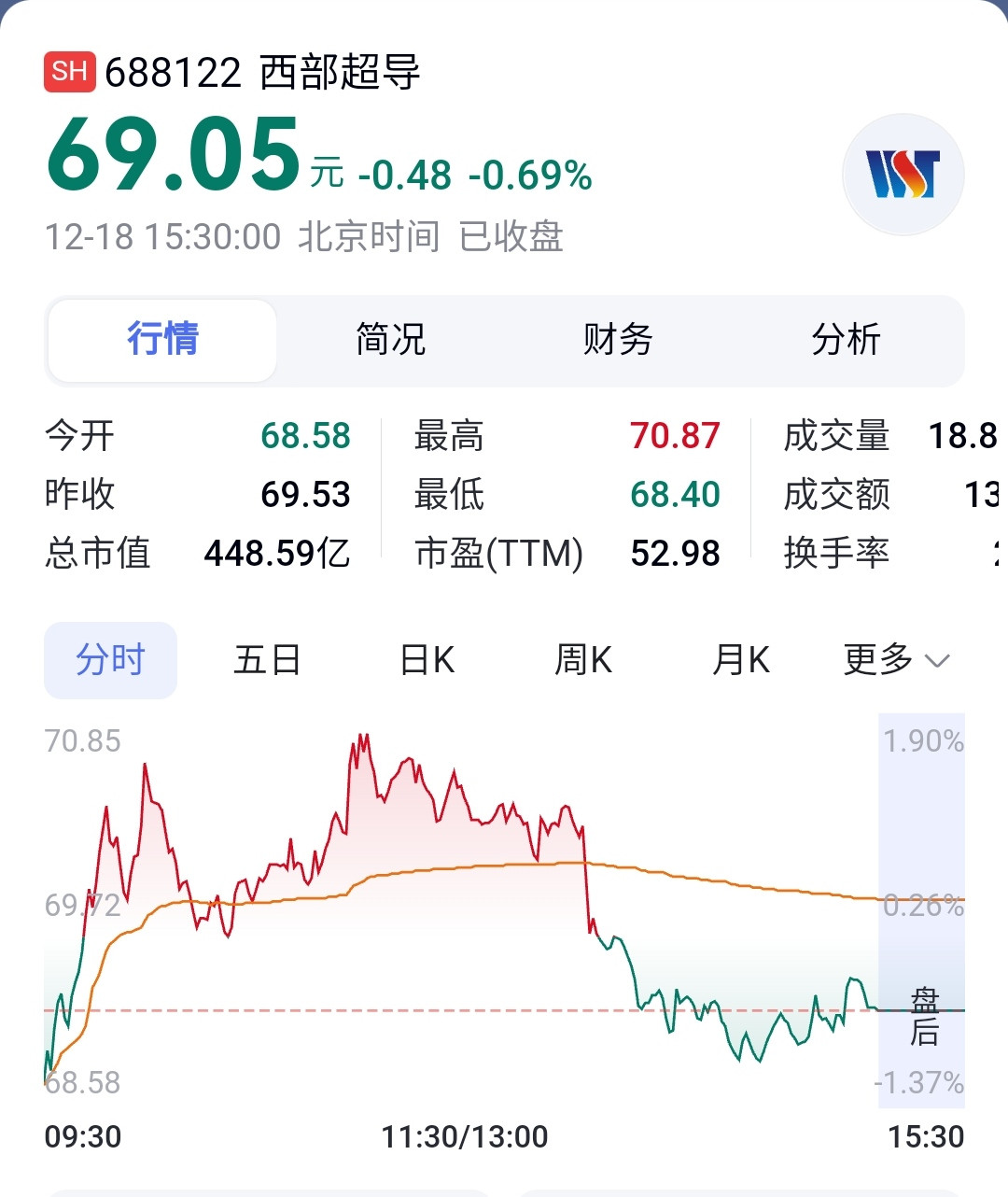The image size is (1008, 1197).
Task: Expand the 更多 chart options dropdown
Action: point(896,660)
